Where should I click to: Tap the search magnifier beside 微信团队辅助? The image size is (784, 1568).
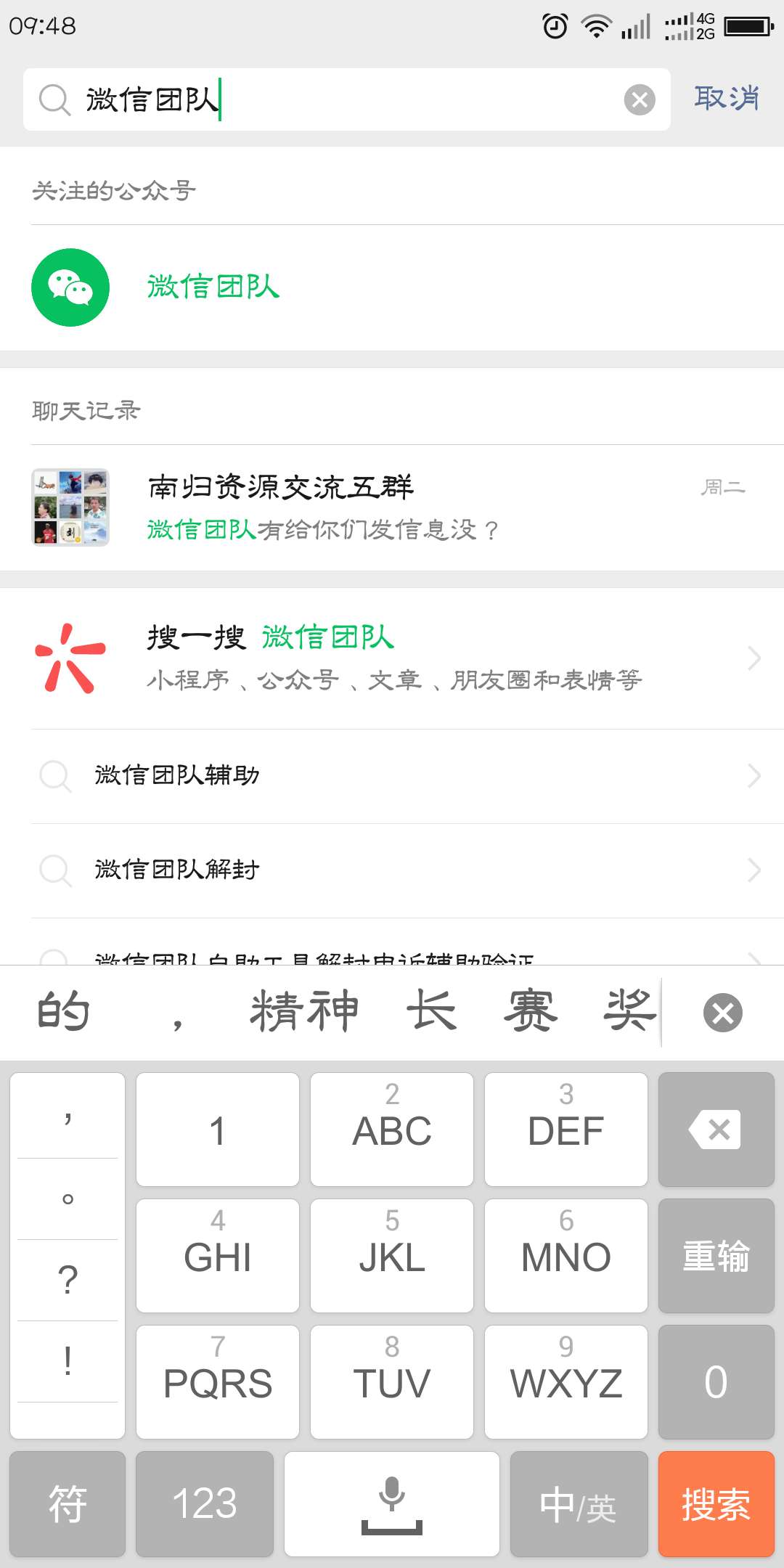tap(54, 775)
